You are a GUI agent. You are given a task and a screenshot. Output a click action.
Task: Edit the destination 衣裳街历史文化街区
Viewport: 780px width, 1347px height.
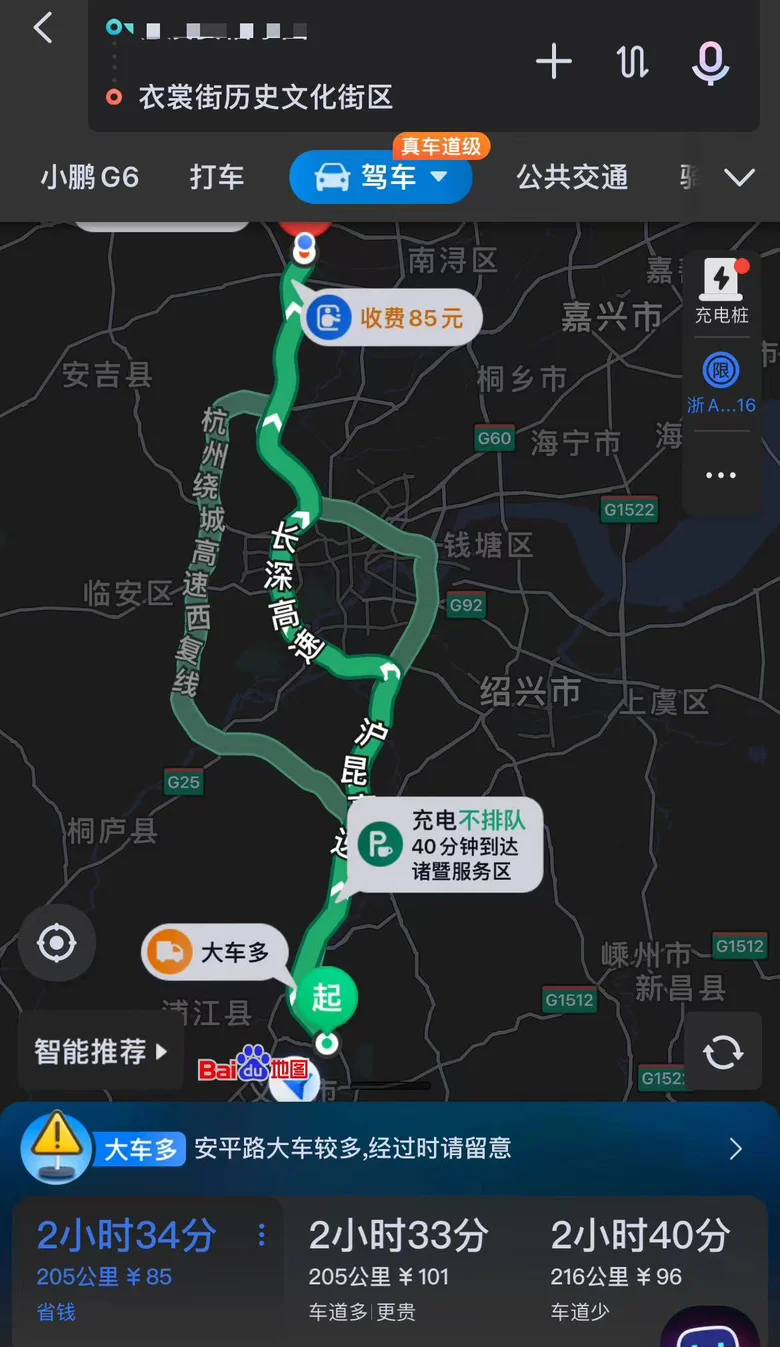coord(265,98)
